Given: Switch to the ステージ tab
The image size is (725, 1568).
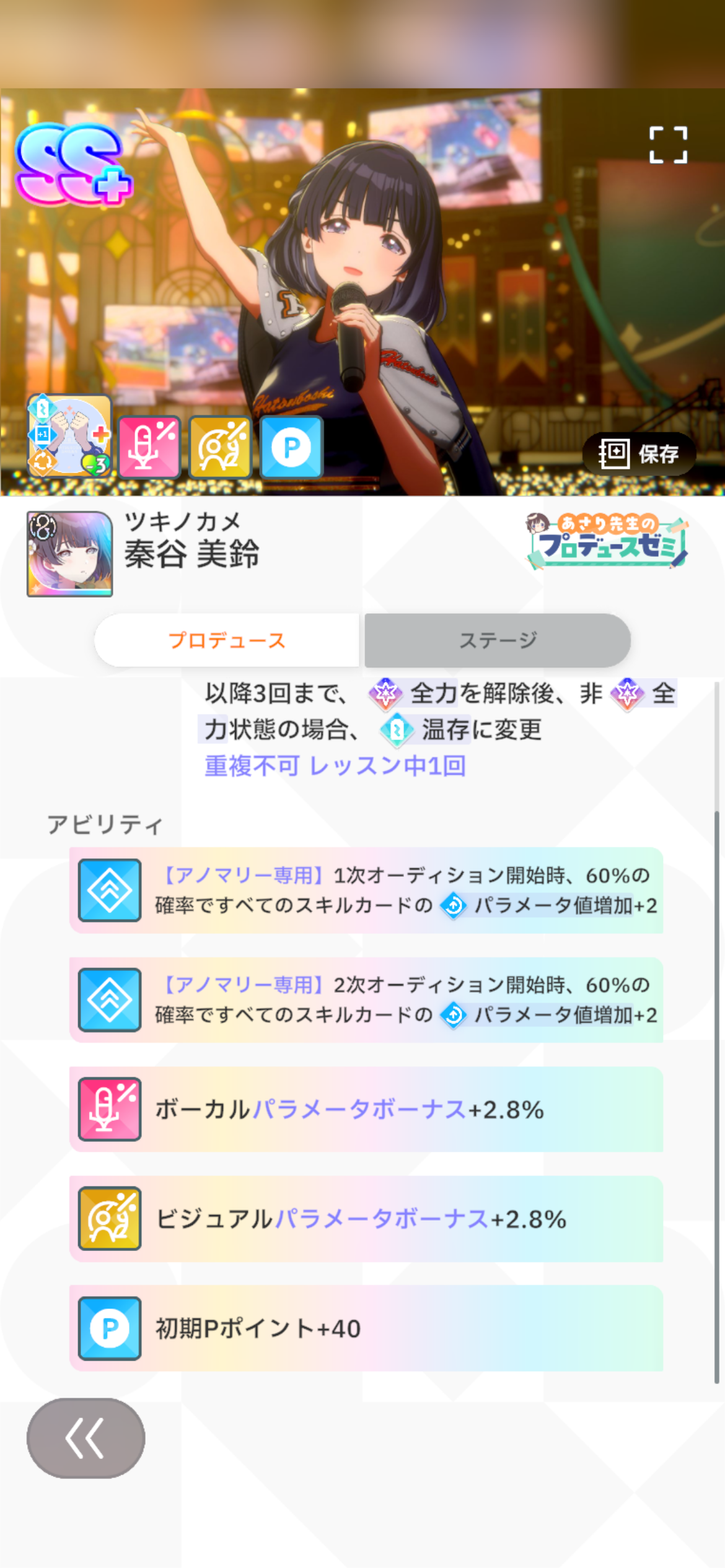Looking at the screenshot, I should point(498,640).
